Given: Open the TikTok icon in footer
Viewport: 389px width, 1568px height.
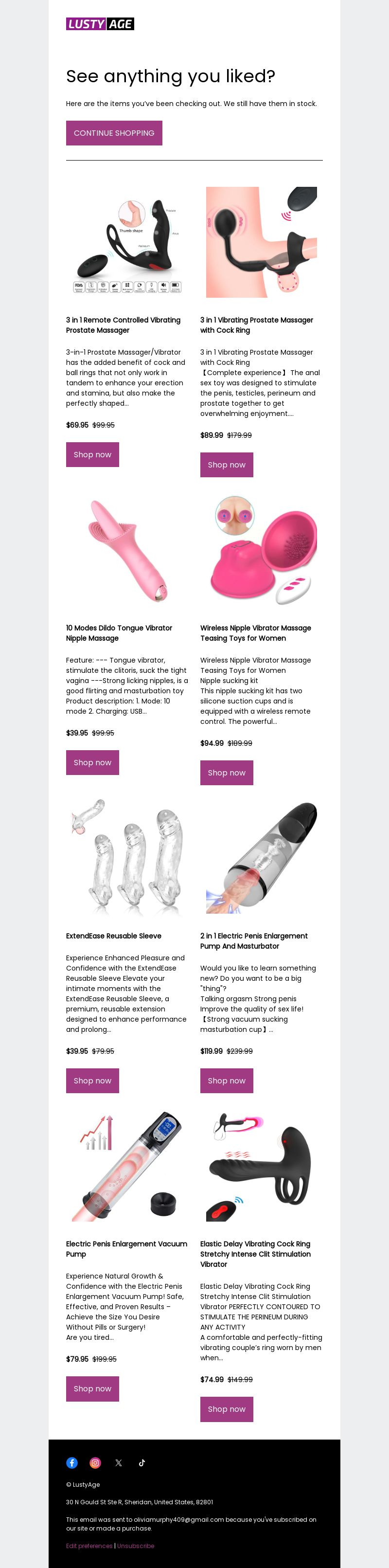Looking at the screenshot, I should click(142, 1463).
